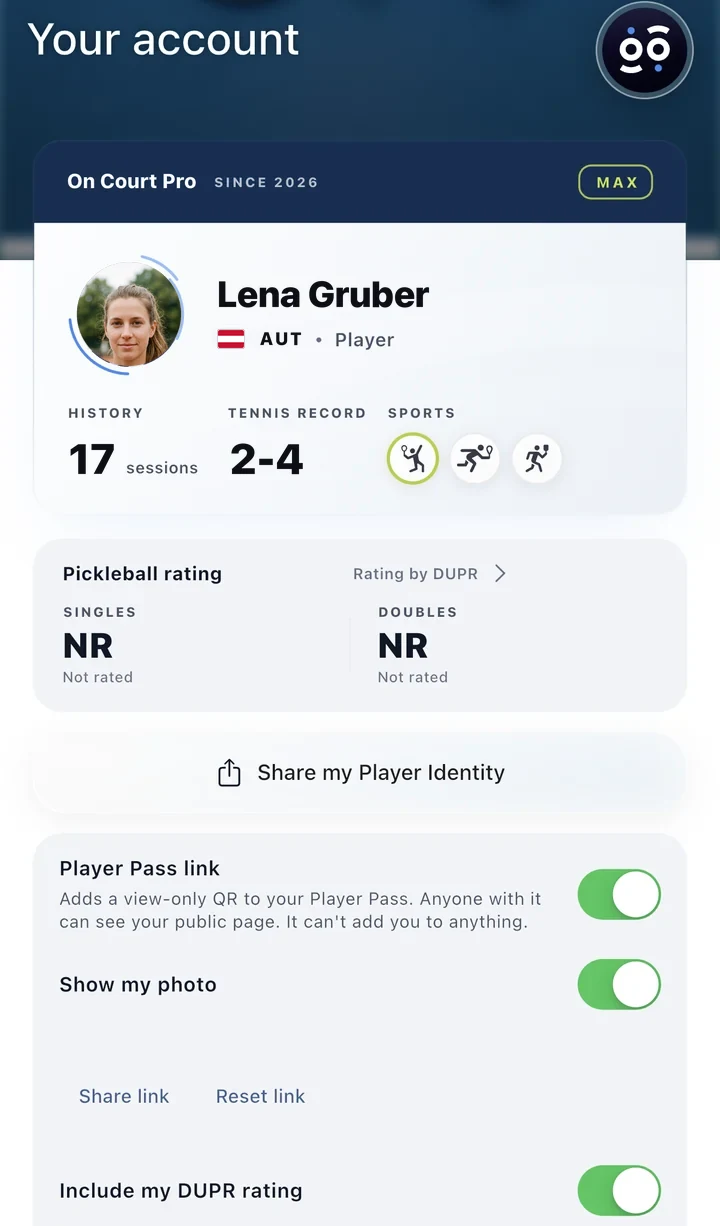Toggle Include my DUPR rating off
The width and height of the screenshot is (720, 1226).
[x=619, y=1190]
